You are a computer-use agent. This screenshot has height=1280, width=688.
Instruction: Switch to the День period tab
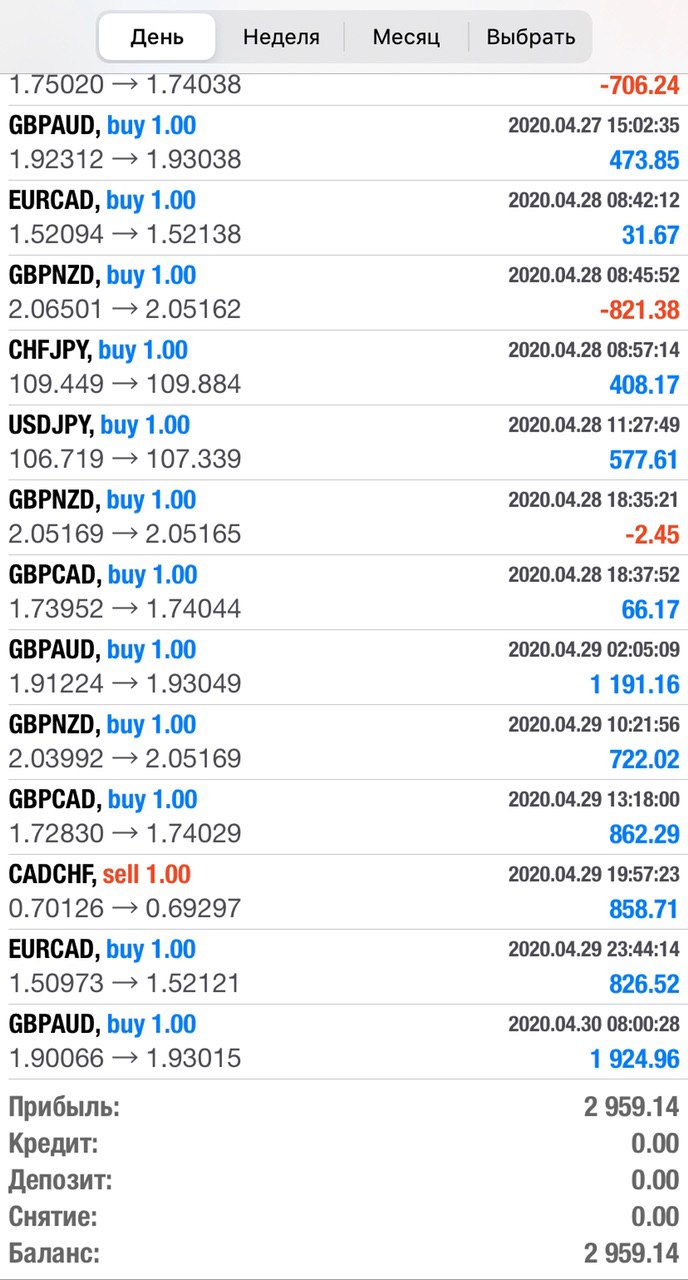point(157,37)
